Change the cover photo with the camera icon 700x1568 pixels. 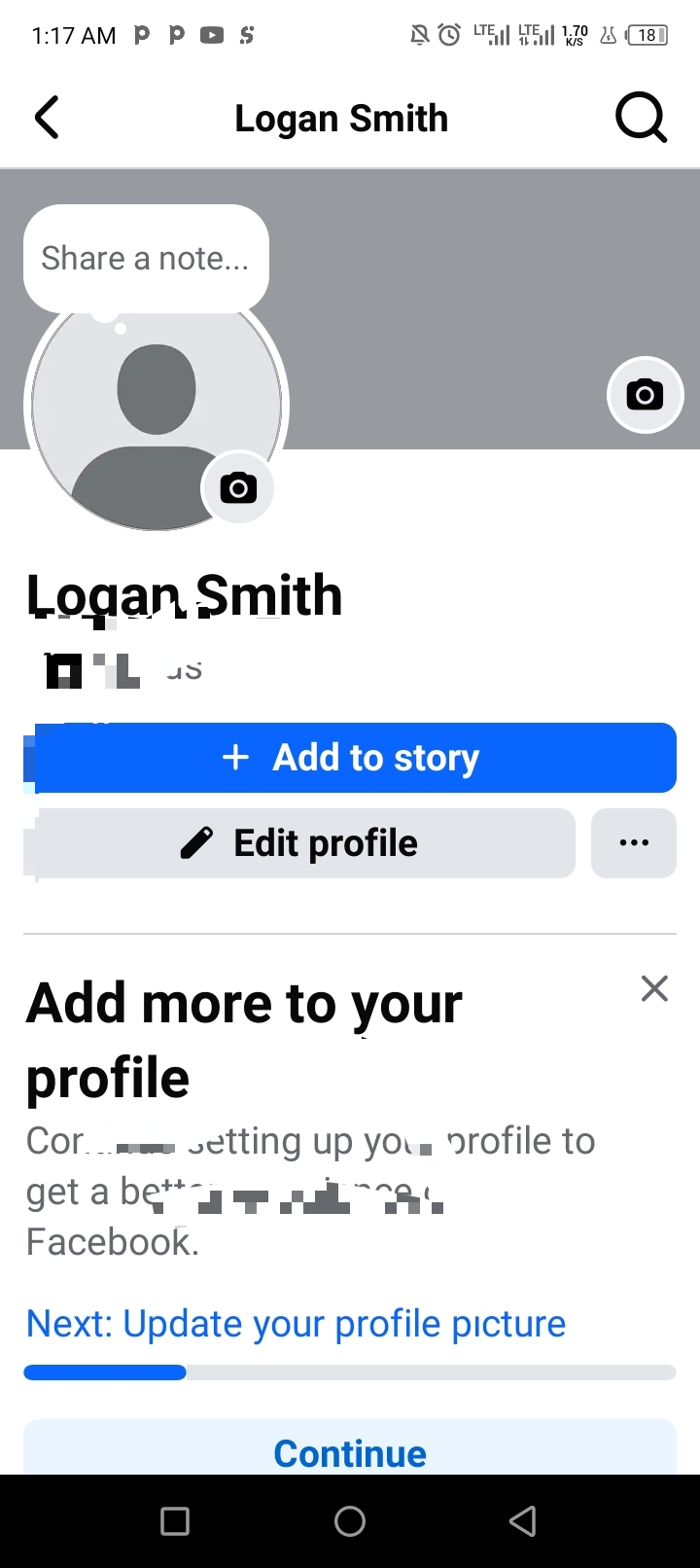[x=645, y=395]
